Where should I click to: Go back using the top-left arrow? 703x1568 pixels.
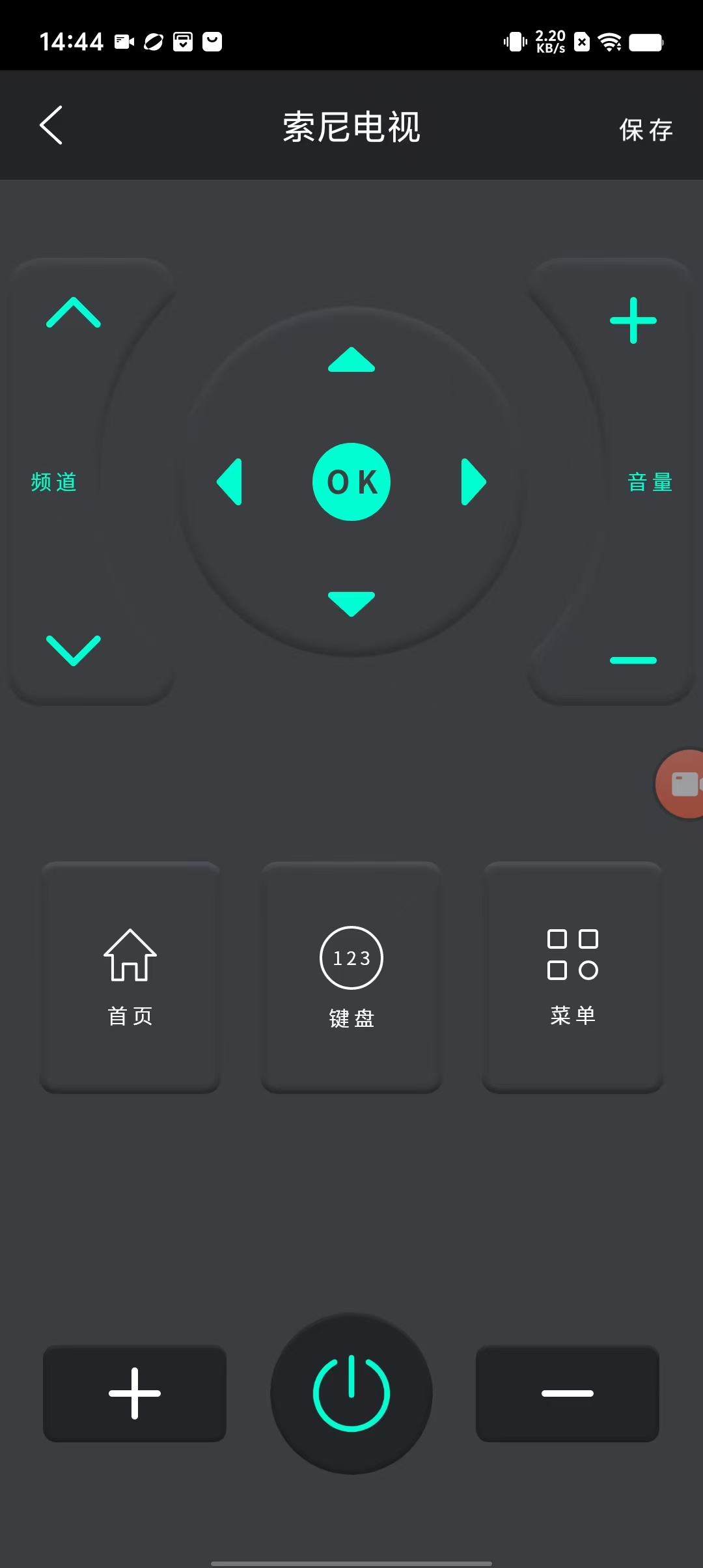(x=51, y=125)
